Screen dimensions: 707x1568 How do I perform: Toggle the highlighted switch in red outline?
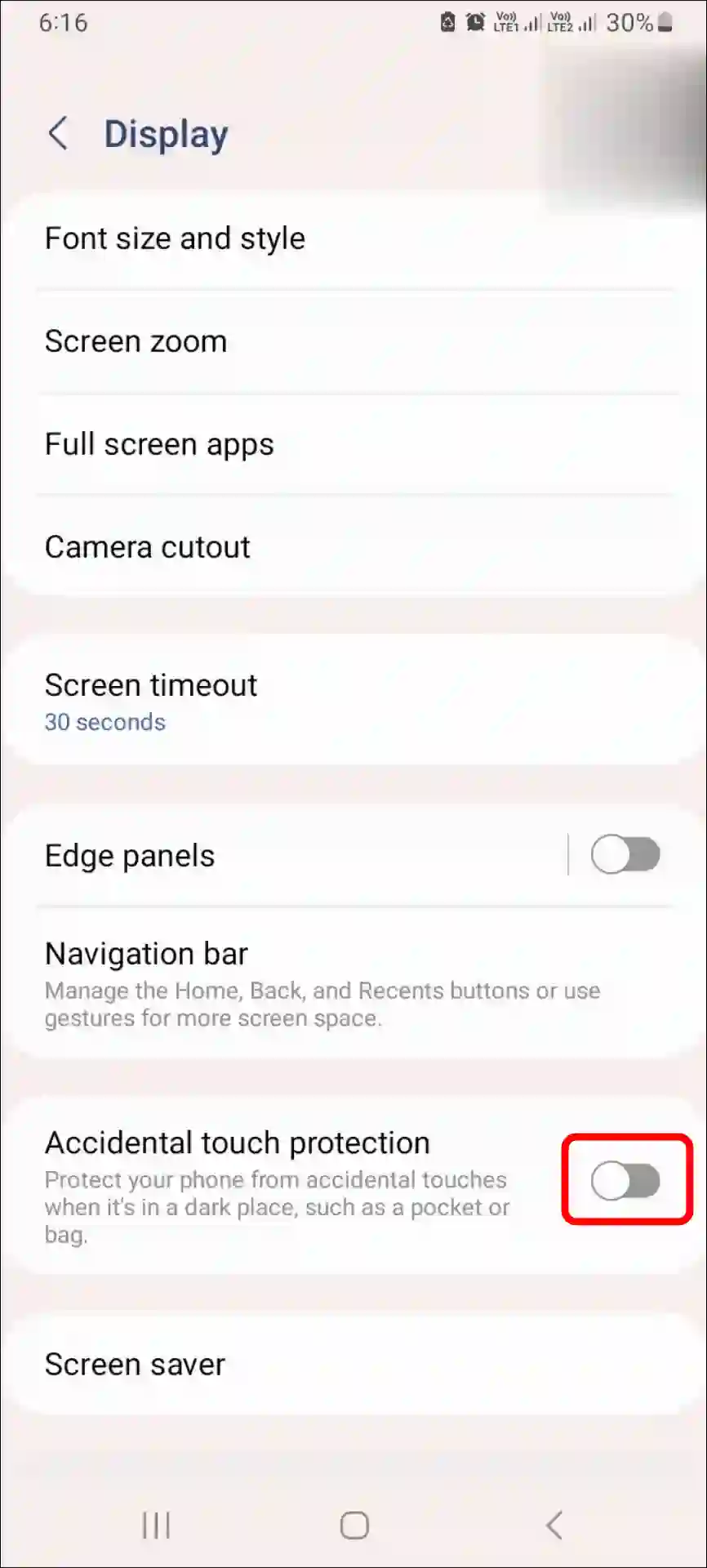click(626, 1180)
